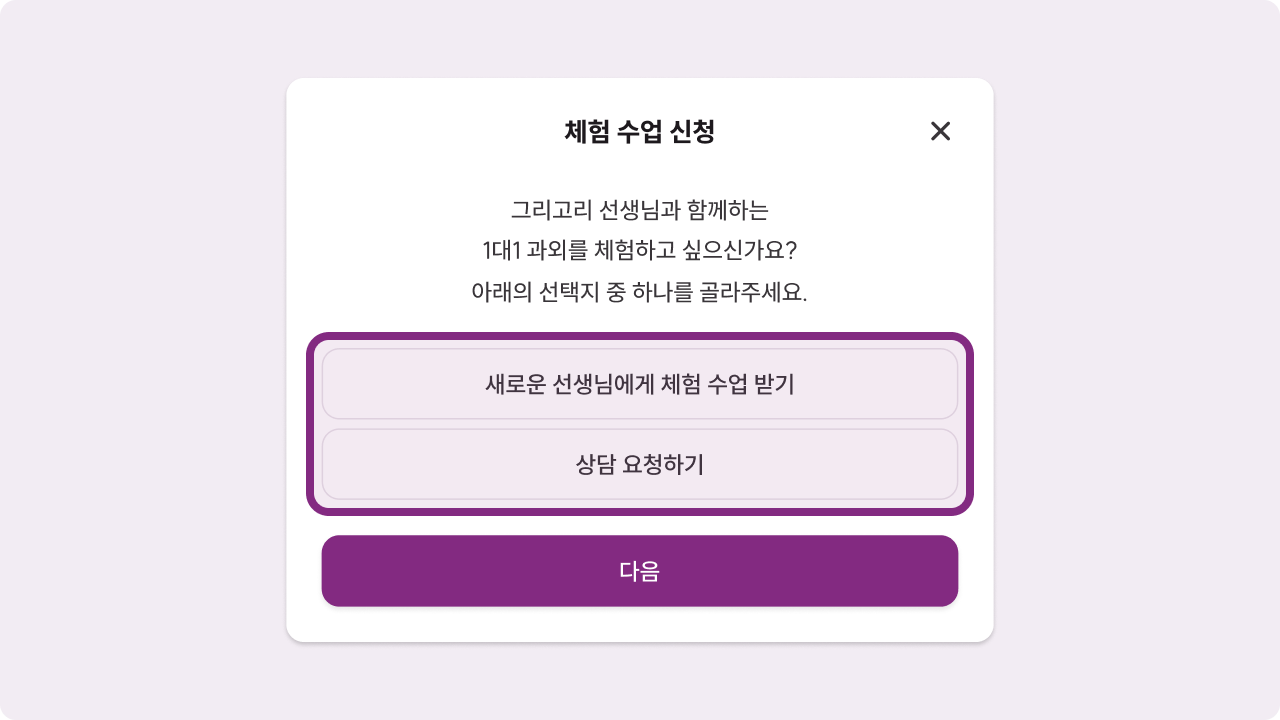Tap the 다음 button to continue
Viewport: 1280px width, 720px height.
[x=640, y=571]
